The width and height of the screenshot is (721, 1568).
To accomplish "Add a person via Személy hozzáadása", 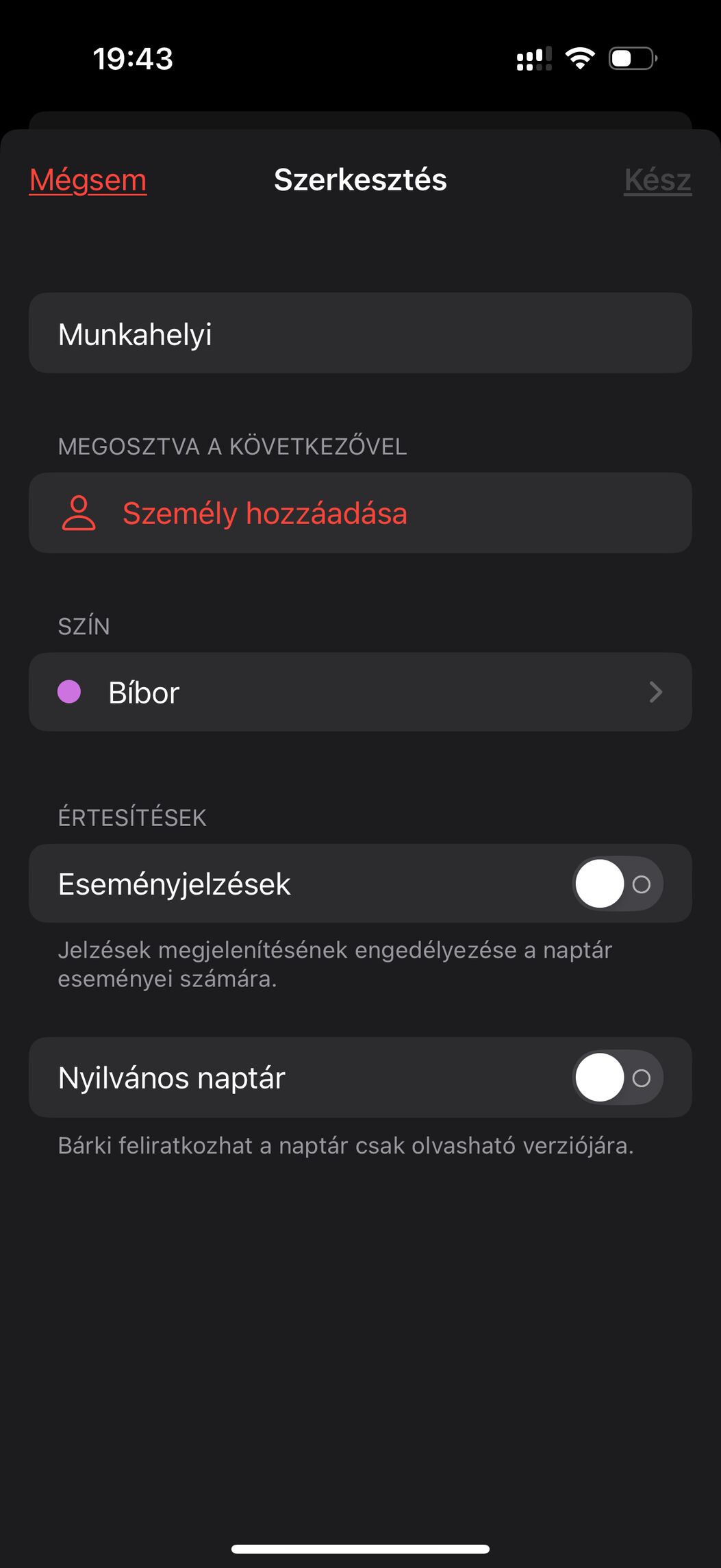I will (x=360, y=513).
